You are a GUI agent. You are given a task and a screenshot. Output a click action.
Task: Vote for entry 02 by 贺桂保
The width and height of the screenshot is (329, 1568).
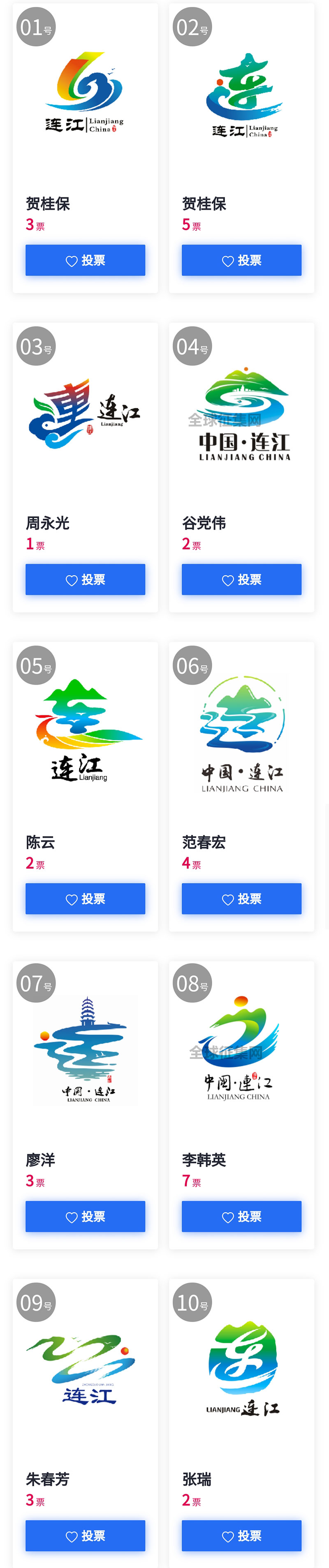(x=241, y=261)
